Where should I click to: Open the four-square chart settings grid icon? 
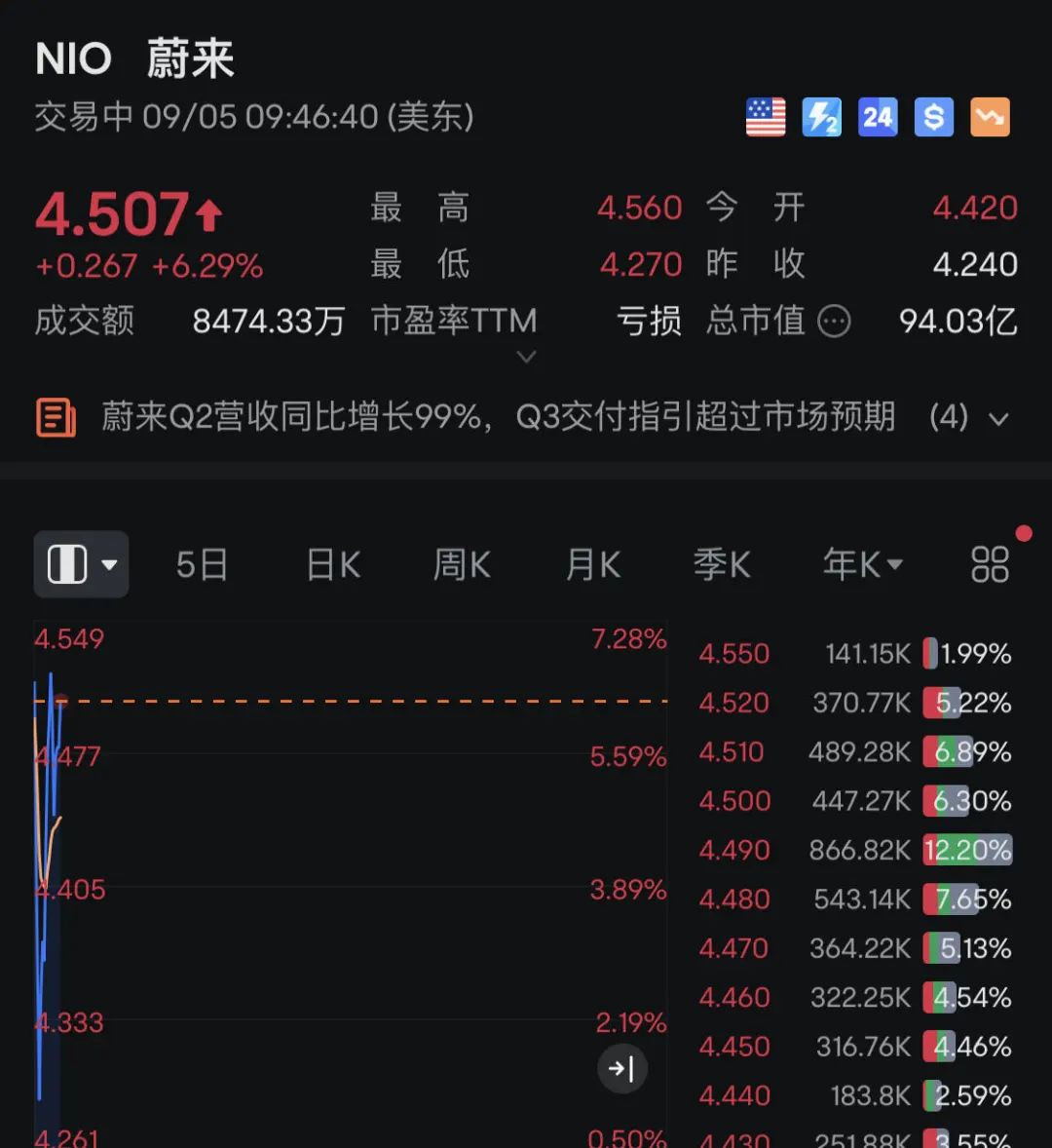tap(990, 564)
